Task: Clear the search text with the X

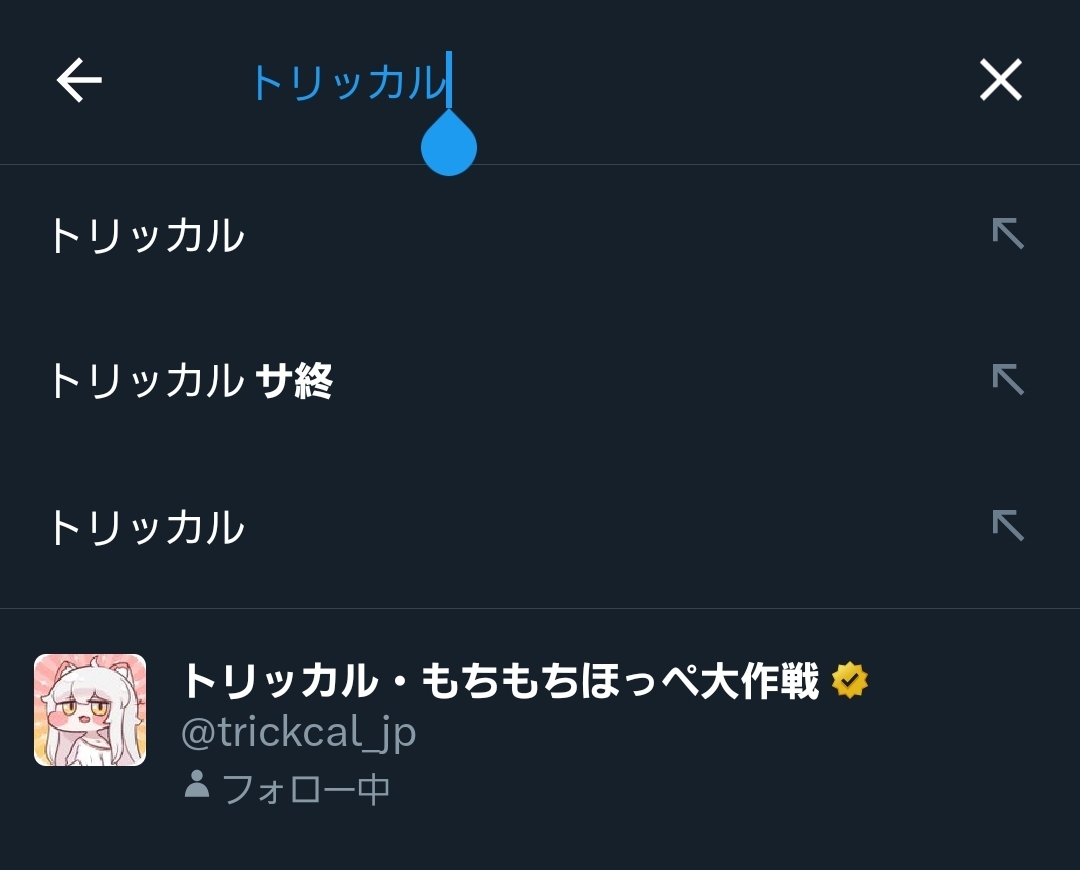Action: click(x=1000, y=80)
